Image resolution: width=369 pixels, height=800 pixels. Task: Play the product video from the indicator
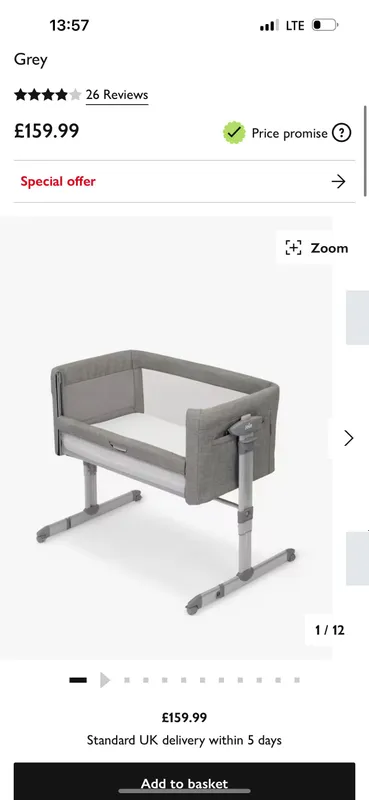click(105, 680)
